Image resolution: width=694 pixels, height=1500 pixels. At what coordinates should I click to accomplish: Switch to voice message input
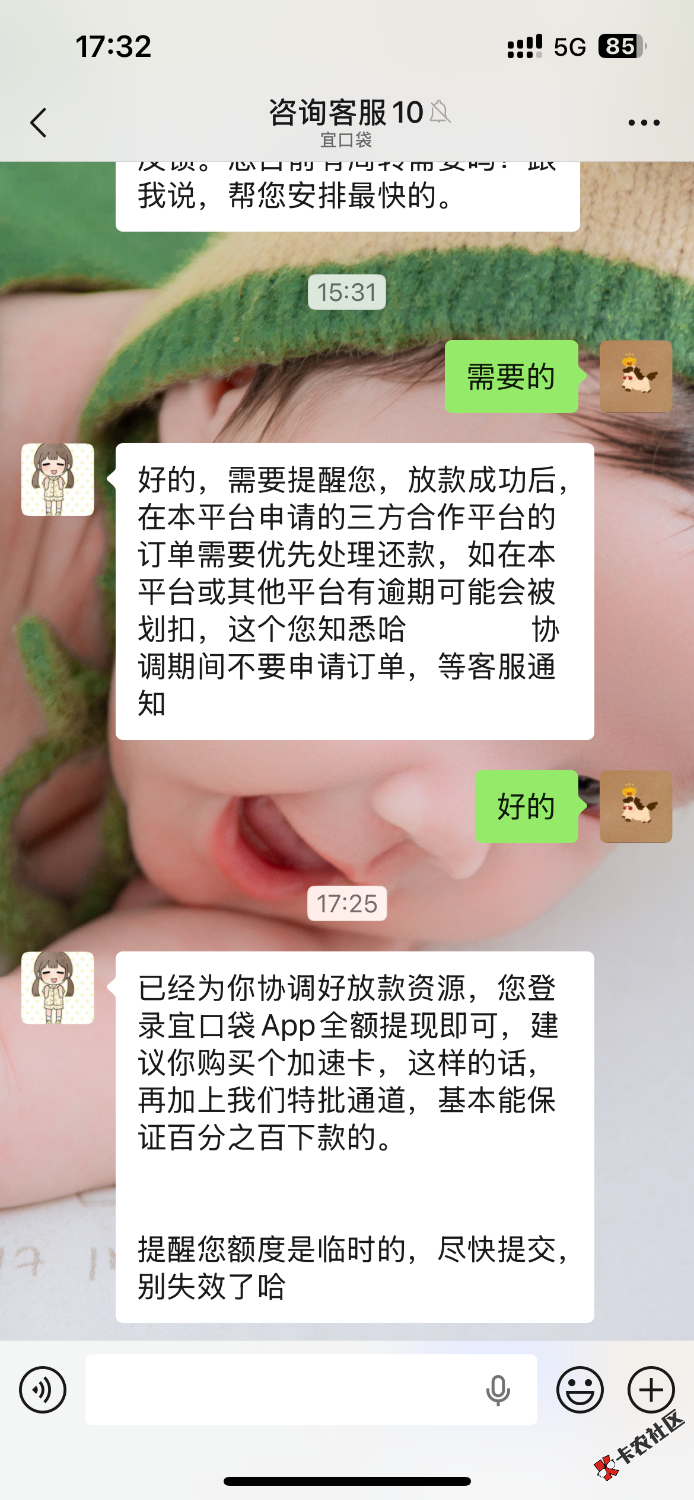point(43,1390)
